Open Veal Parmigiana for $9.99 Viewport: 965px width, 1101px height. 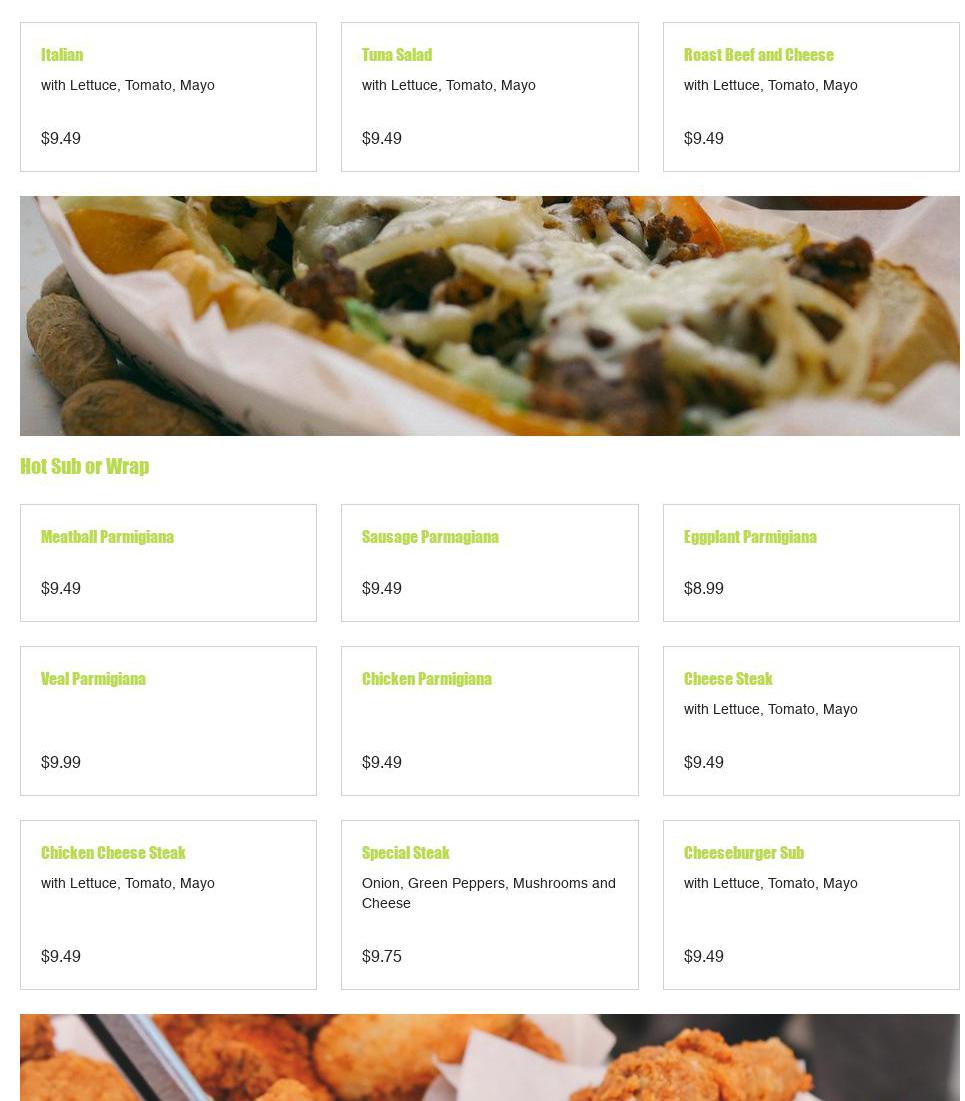(x=168, y=720)
